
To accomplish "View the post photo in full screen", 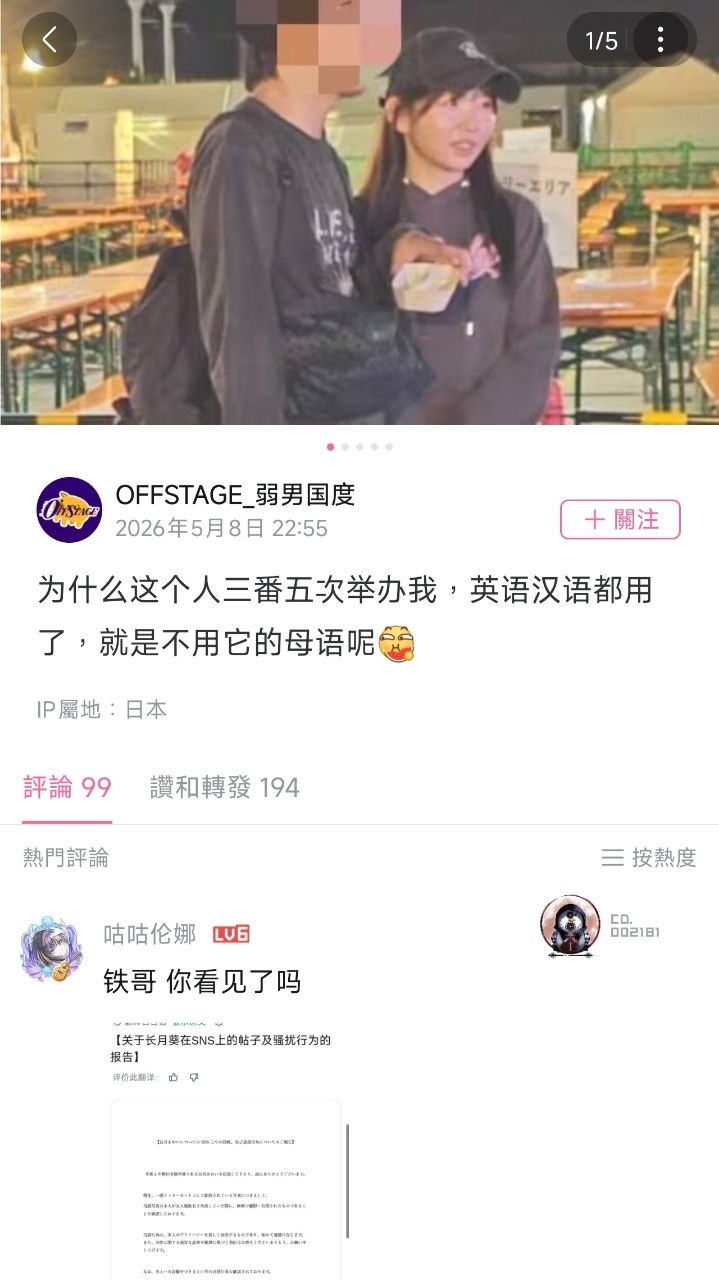I will click(359, 212).
